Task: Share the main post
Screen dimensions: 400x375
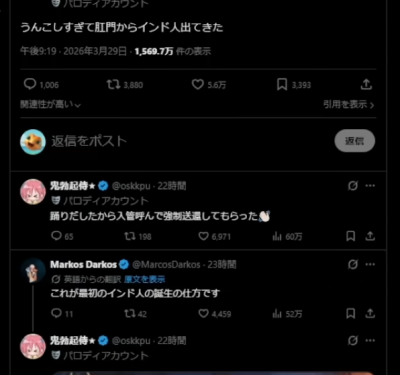Action: (x=366, y=84)
